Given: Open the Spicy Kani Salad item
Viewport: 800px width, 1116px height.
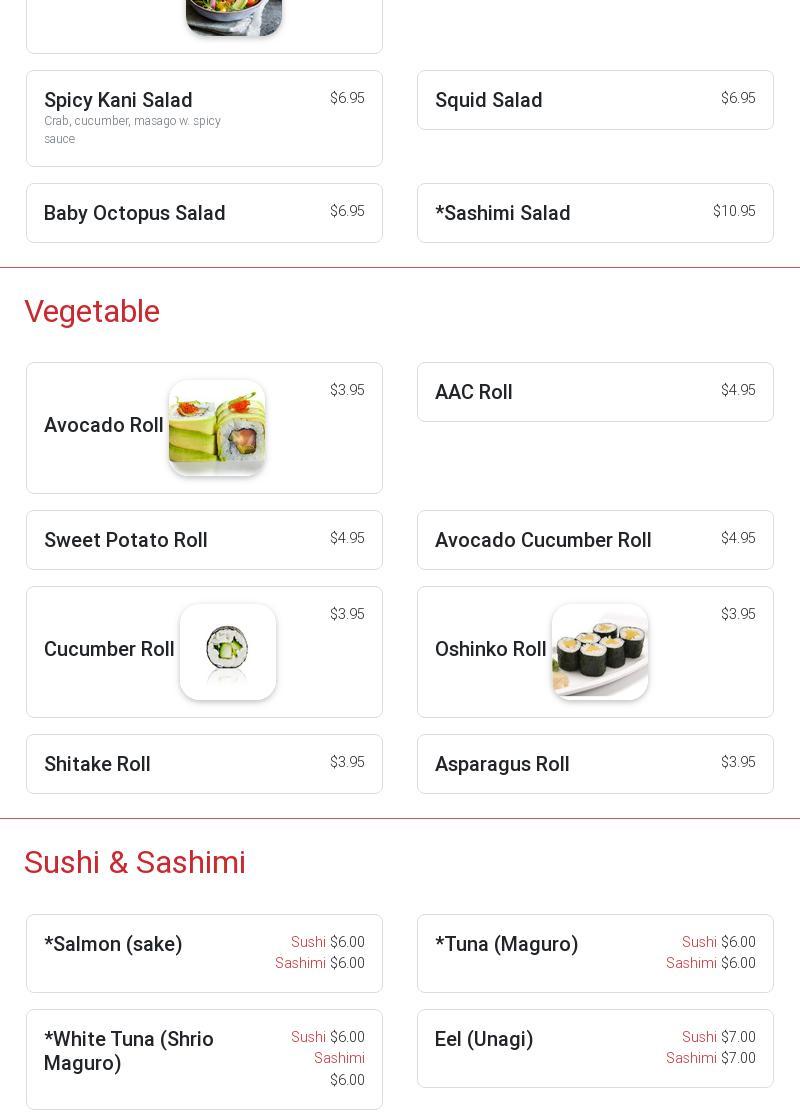Looking at the screenshot, I should point(204,118).
